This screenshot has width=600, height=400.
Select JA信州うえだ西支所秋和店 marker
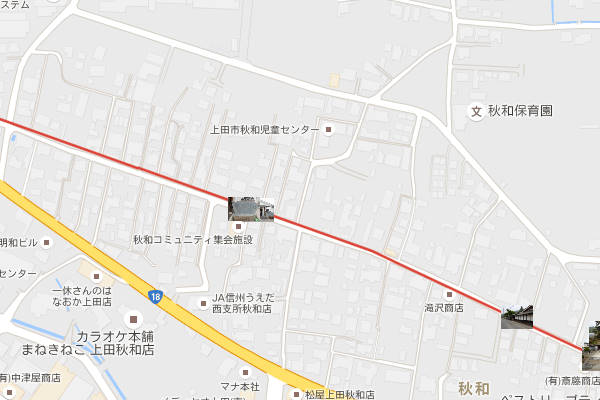point(204,299)
